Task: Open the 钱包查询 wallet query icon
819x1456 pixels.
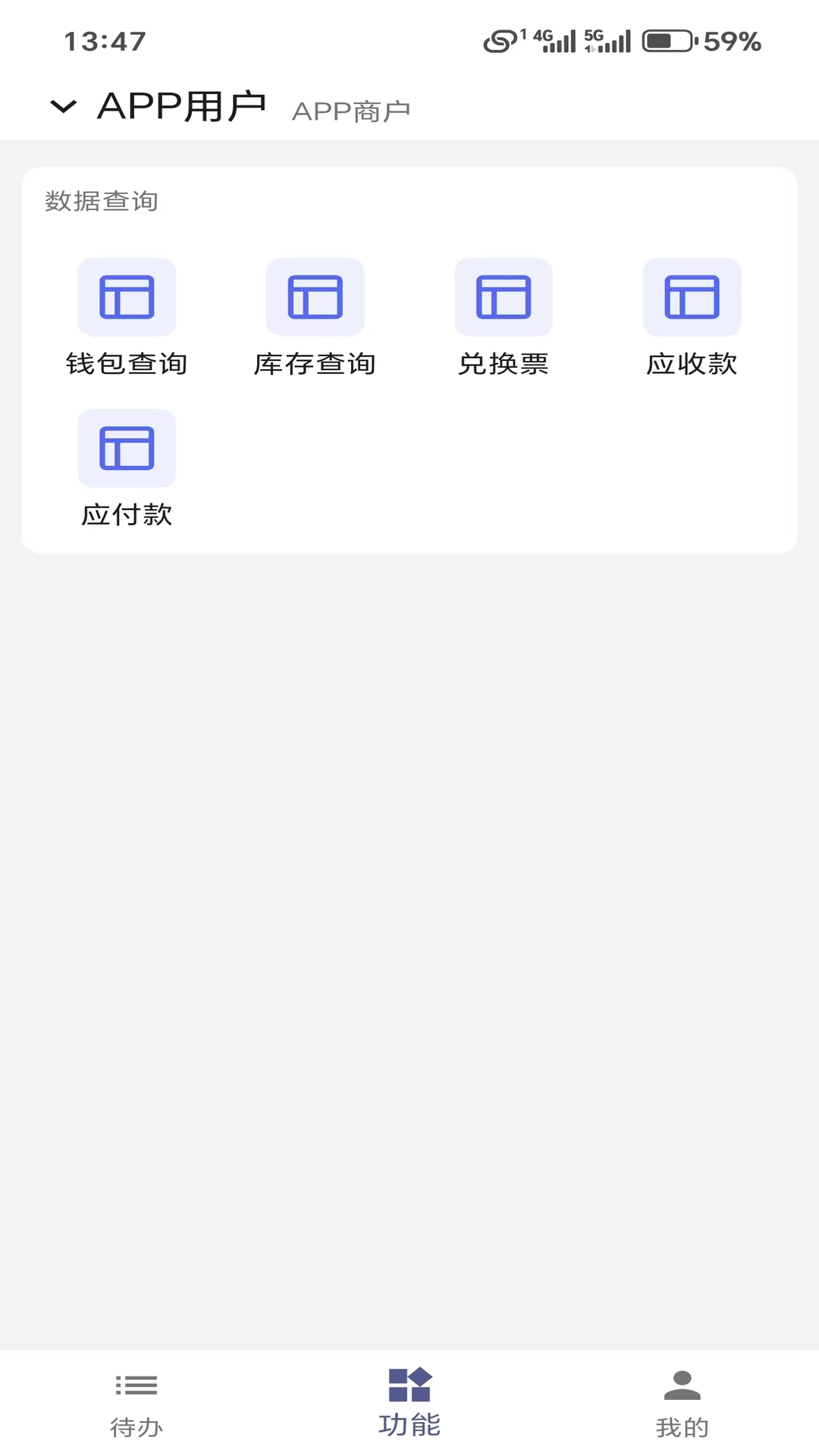Action: tap(127, 297)
